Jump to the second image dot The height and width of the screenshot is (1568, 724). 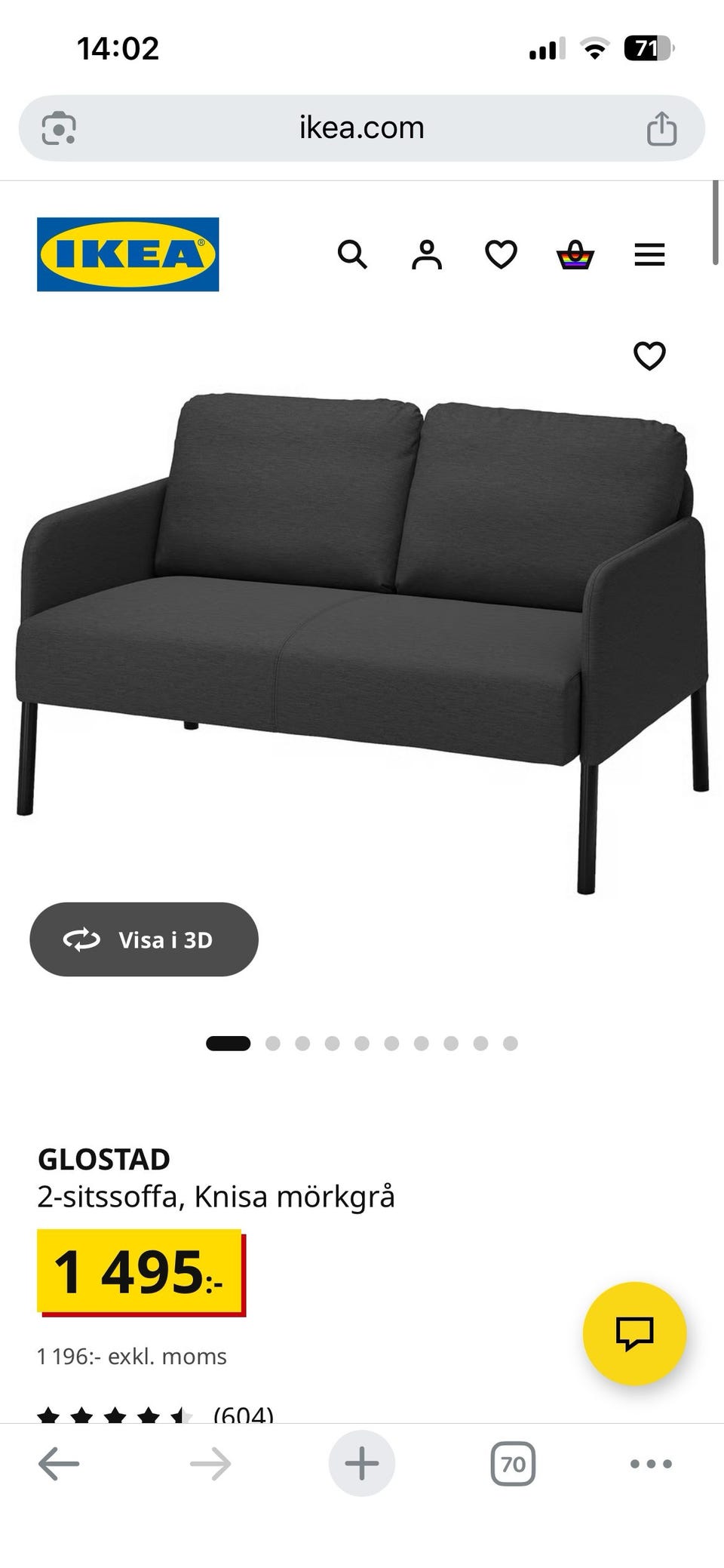coord(273,1044)
